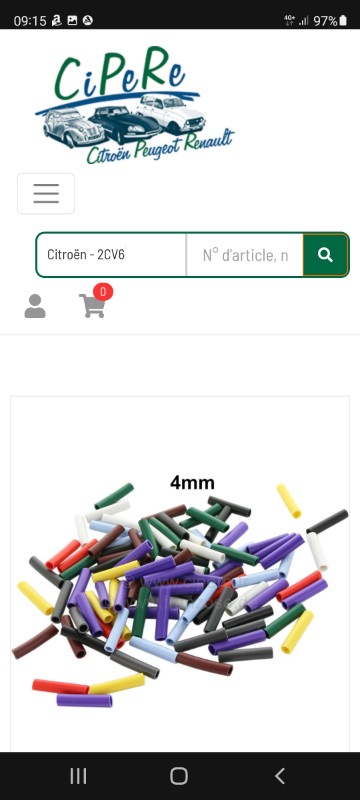Image resolution: width=360 pixels, height=800 pixels.
Task: Open the user account icon
Action: 35,306
